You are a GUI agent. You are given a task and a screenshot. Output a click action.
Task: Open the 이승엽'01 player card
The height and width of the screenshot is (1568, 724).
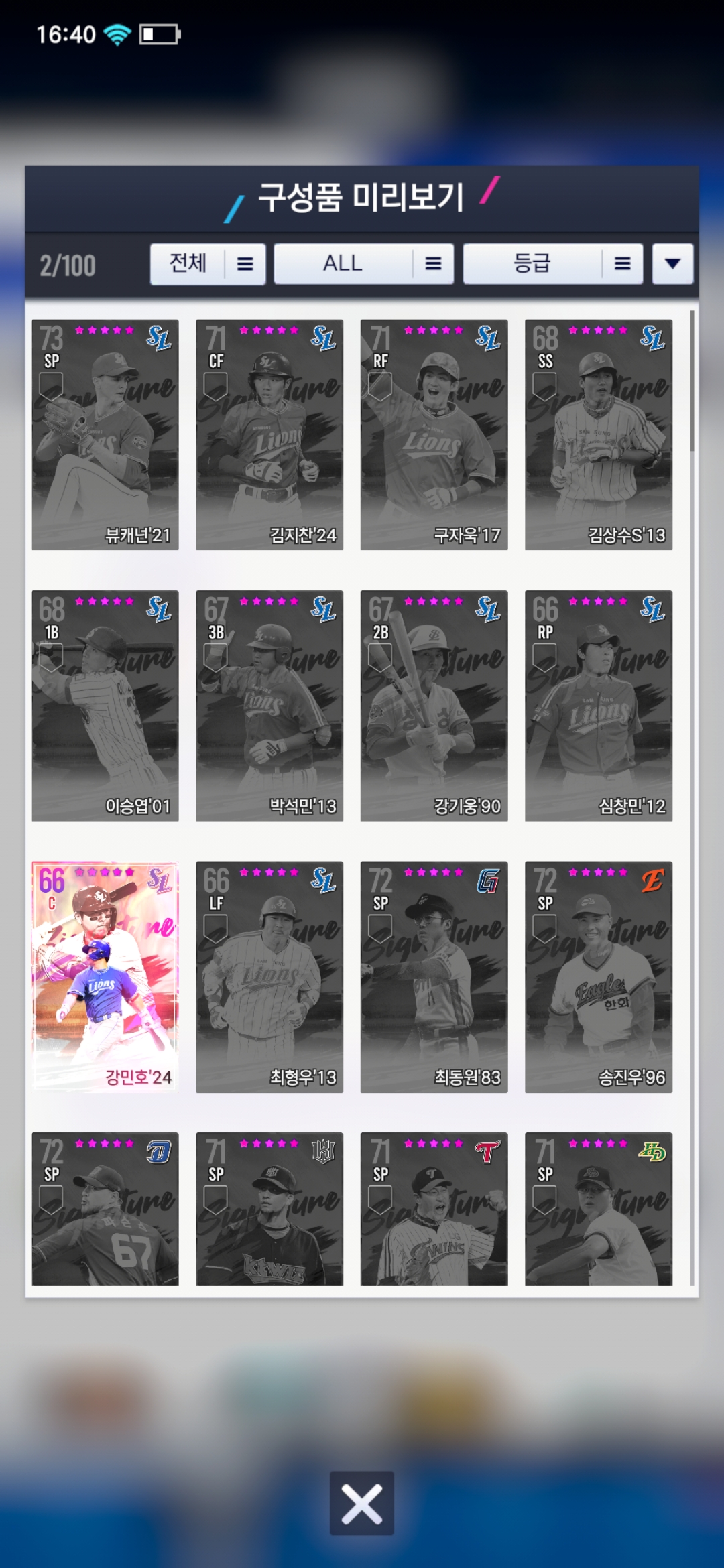click(x=105, y=706)
